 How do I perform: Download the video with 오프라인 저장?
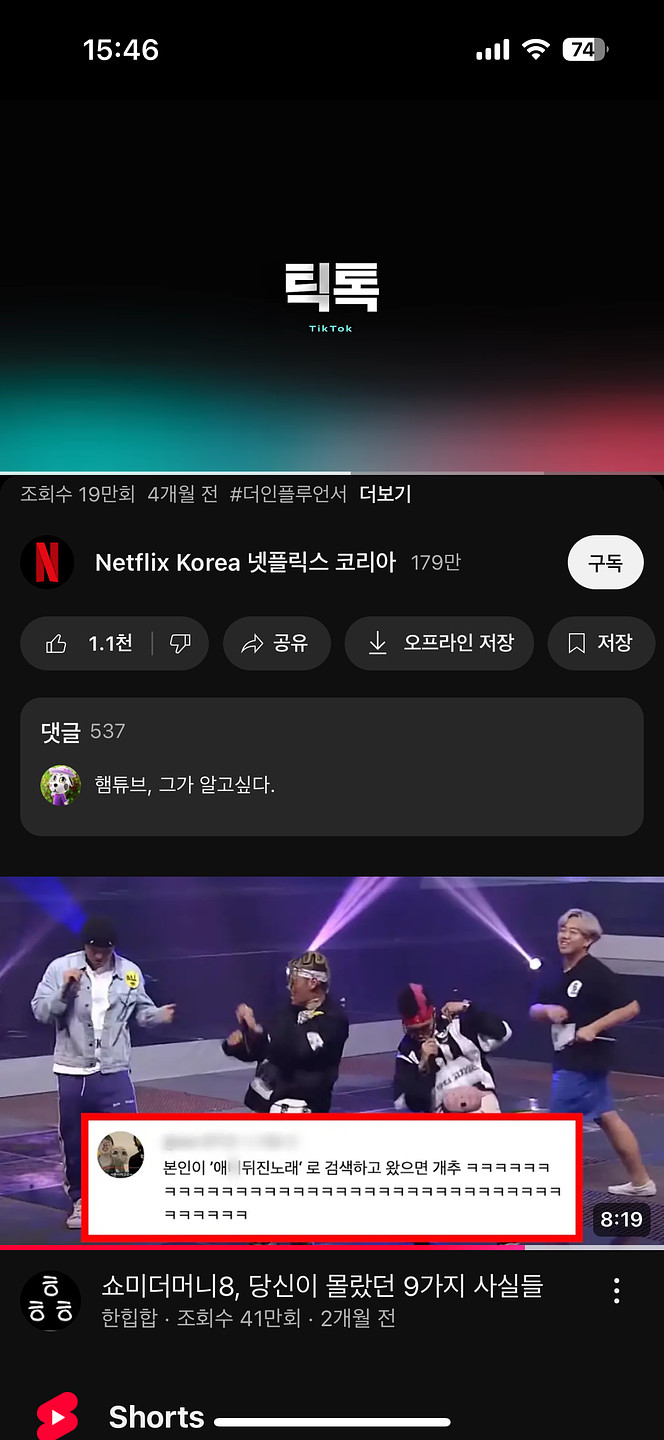coord(439,643)
